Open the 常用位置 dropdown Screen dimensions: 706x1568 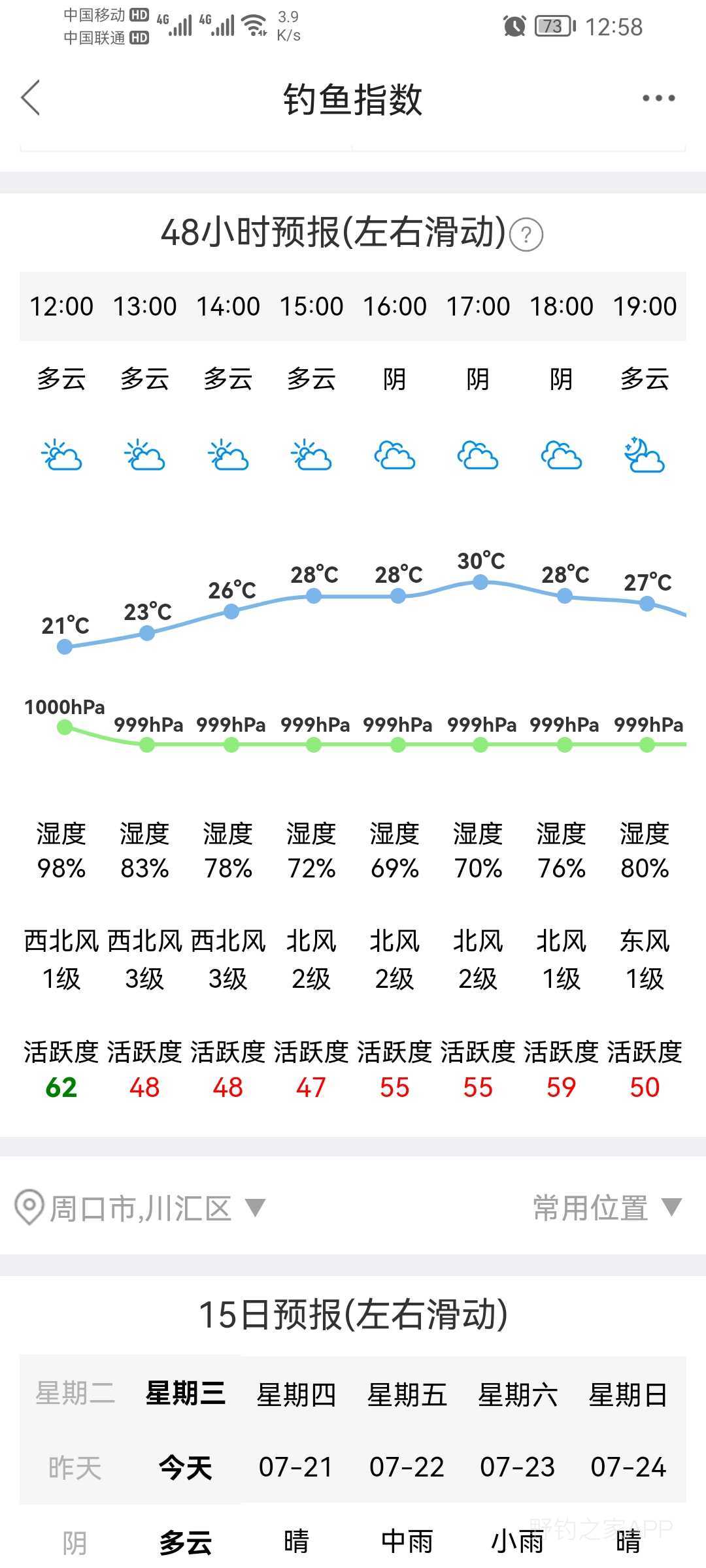click(607, 1208)
